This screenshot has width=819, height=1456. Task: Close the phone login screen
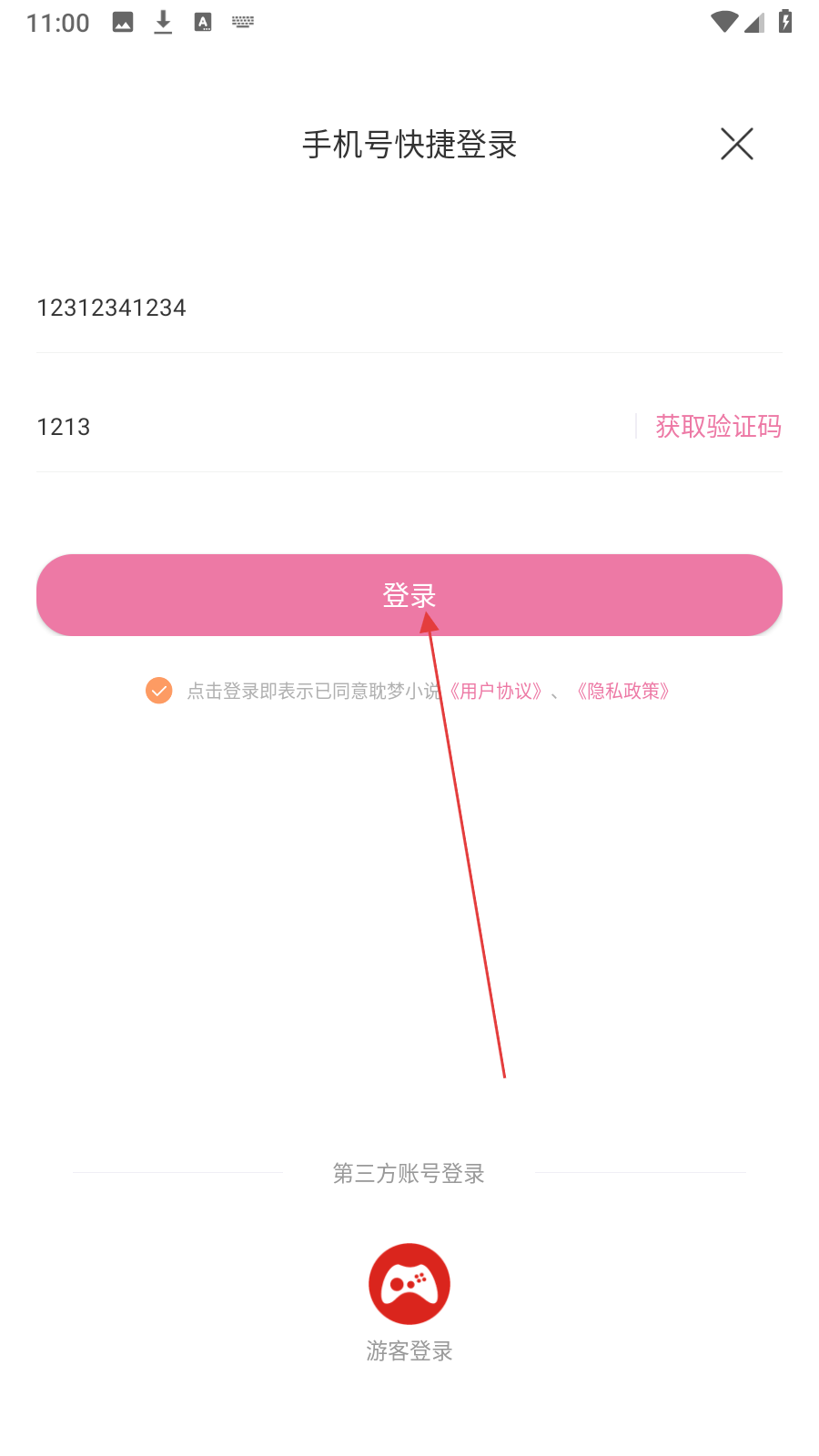click(736, 144)
